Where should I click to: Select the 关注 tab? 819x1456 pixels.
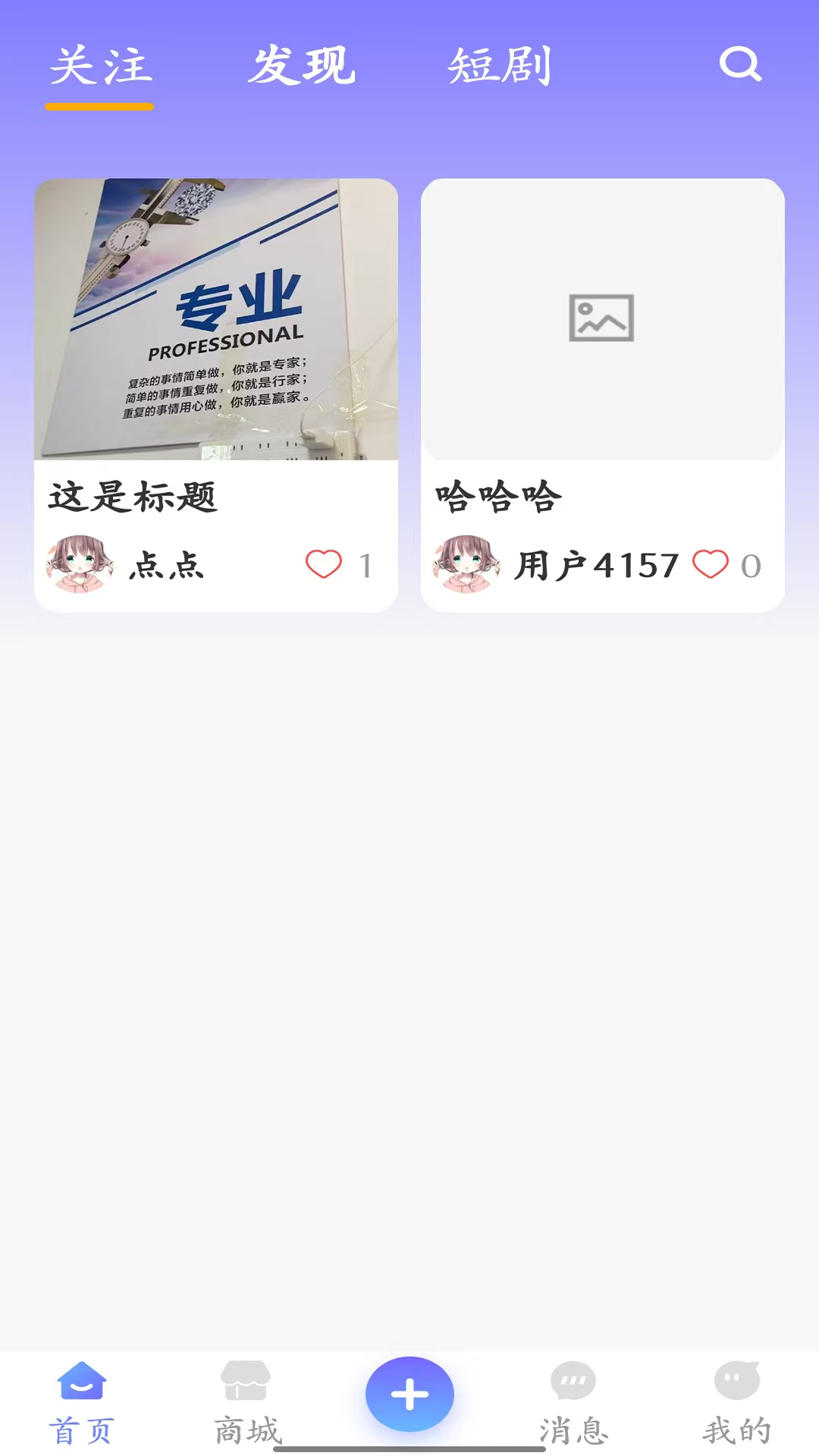99,64
